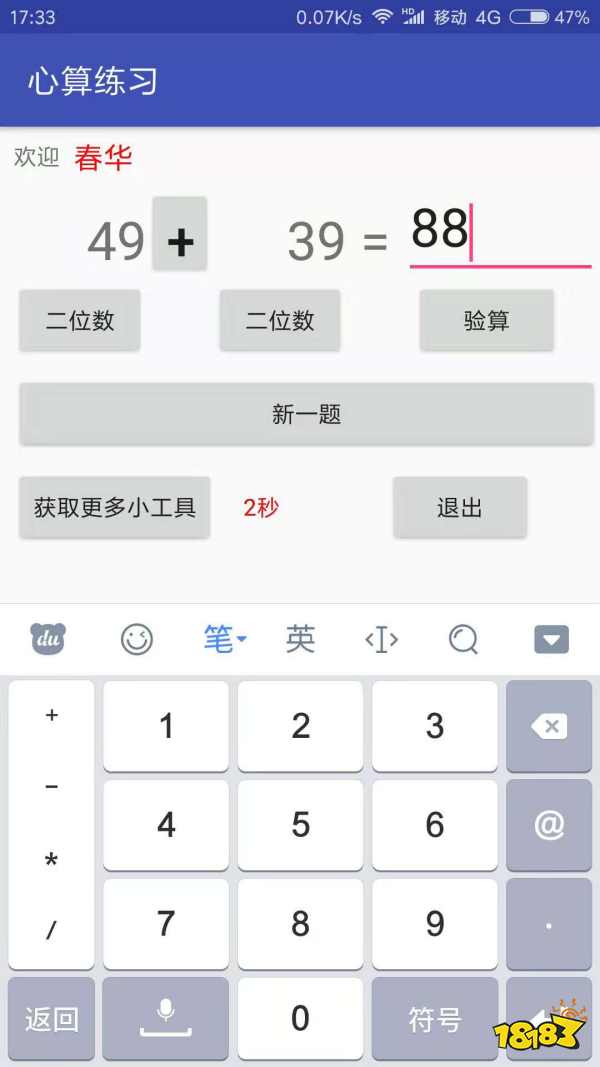Tap the voice input microphone key
The image size is (600, 1067).
pos(166,1019)
